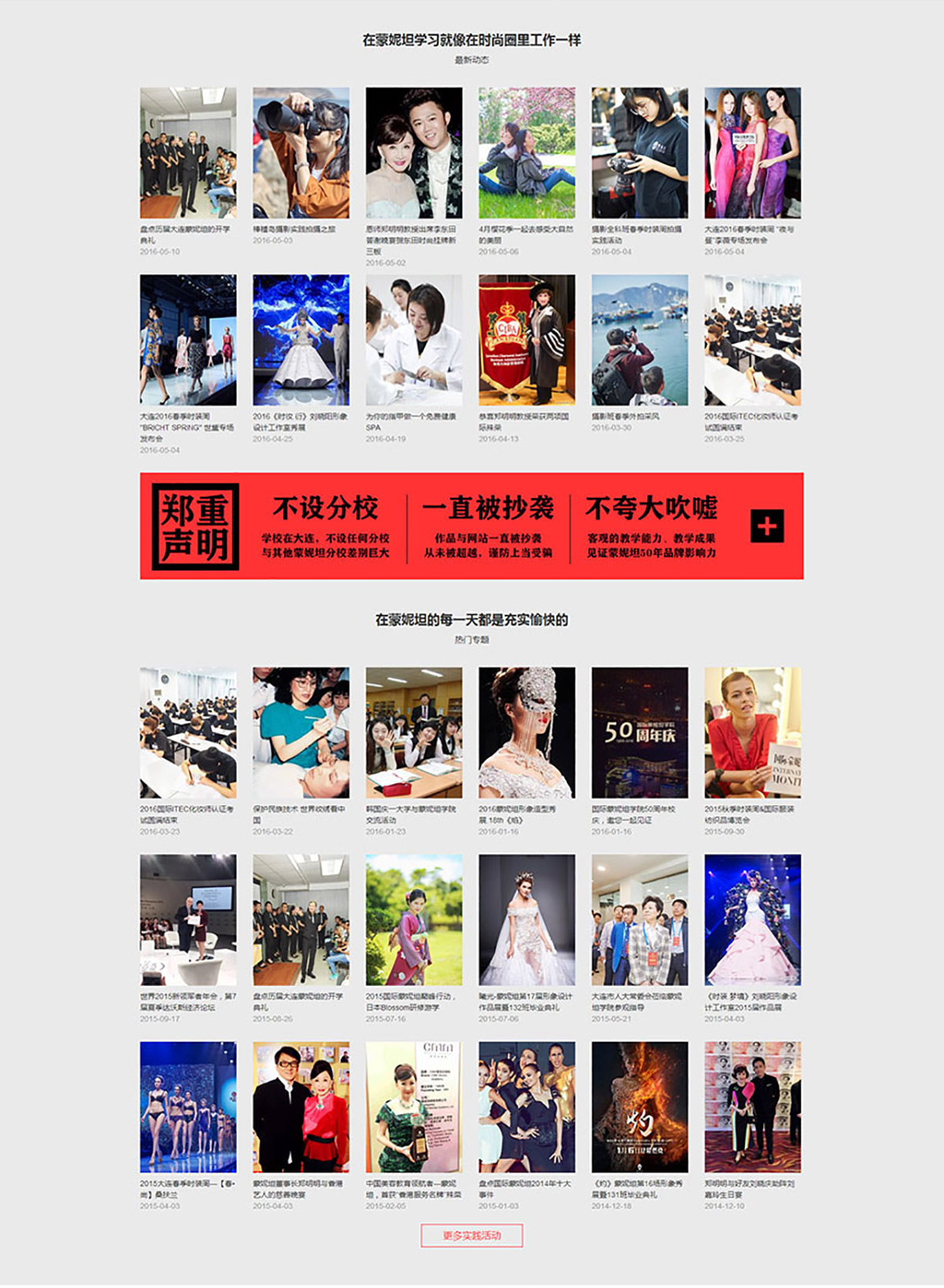View the 《时装 梦境》刘晓阳 article
Screen dimensions: 944x1288
[753, 920]
